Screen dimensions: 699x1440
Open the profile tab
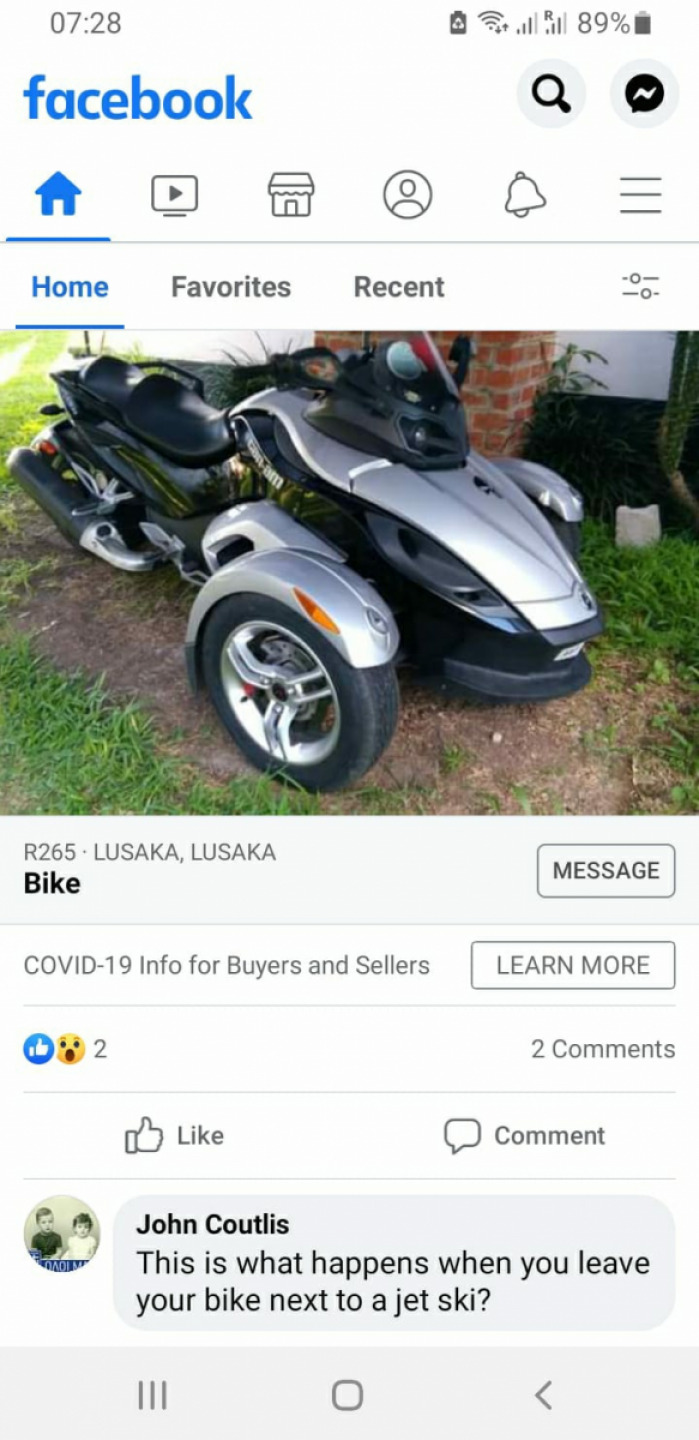pyautogui.click(x=408, y=194)
